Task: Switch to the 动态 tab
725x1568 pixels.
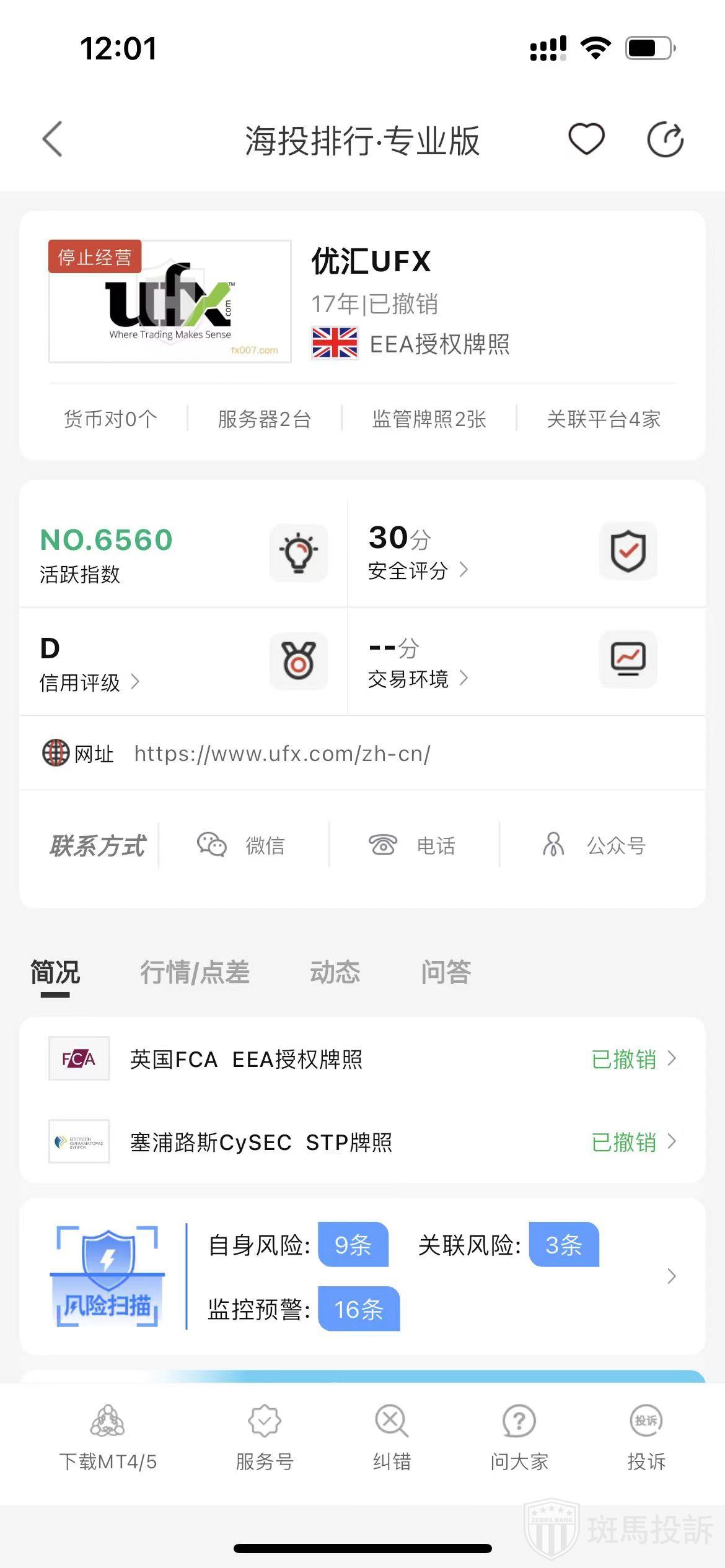Action: click(335, 972)
